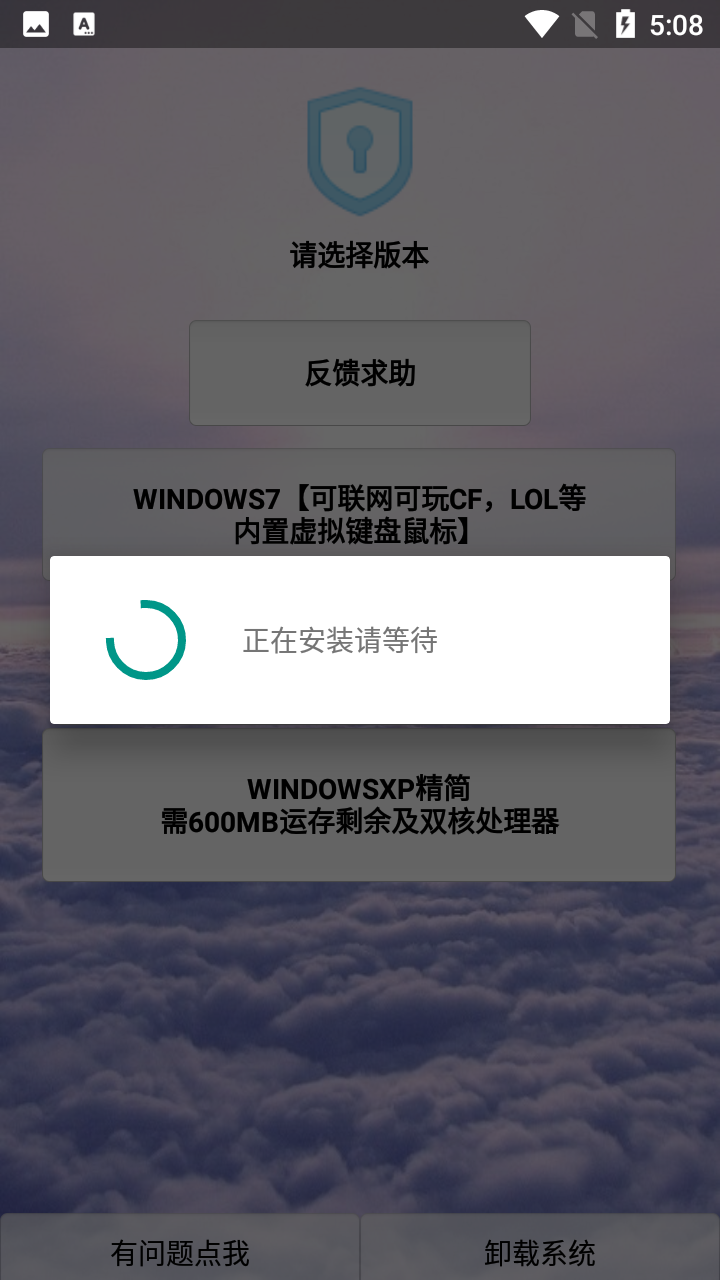The image size is (720, 1280).
Task: Tap the 反馈求助 feedback button
Action: pos(360,373)
